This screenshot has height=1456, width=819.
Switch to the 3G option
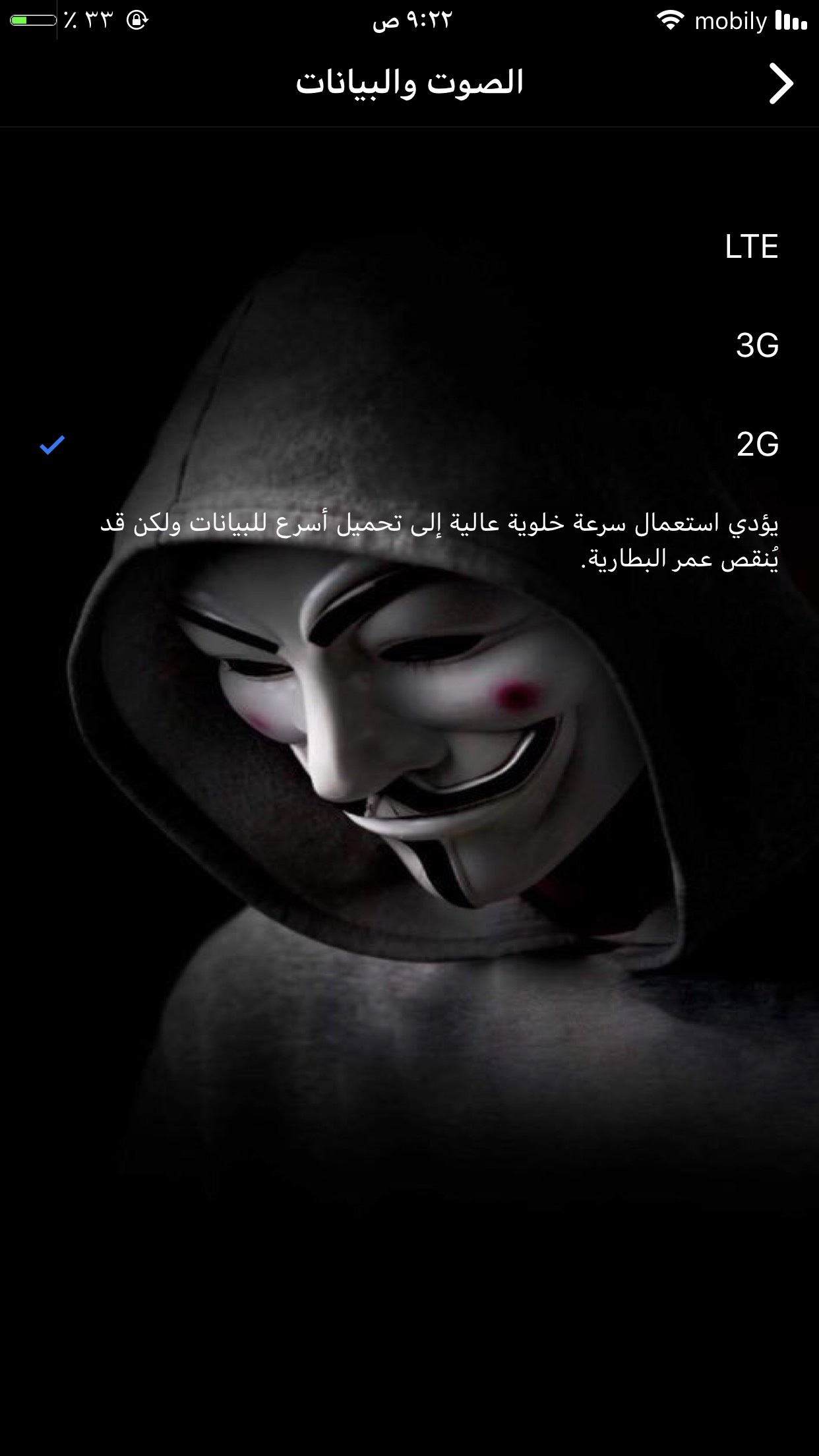tap(756, 346)
